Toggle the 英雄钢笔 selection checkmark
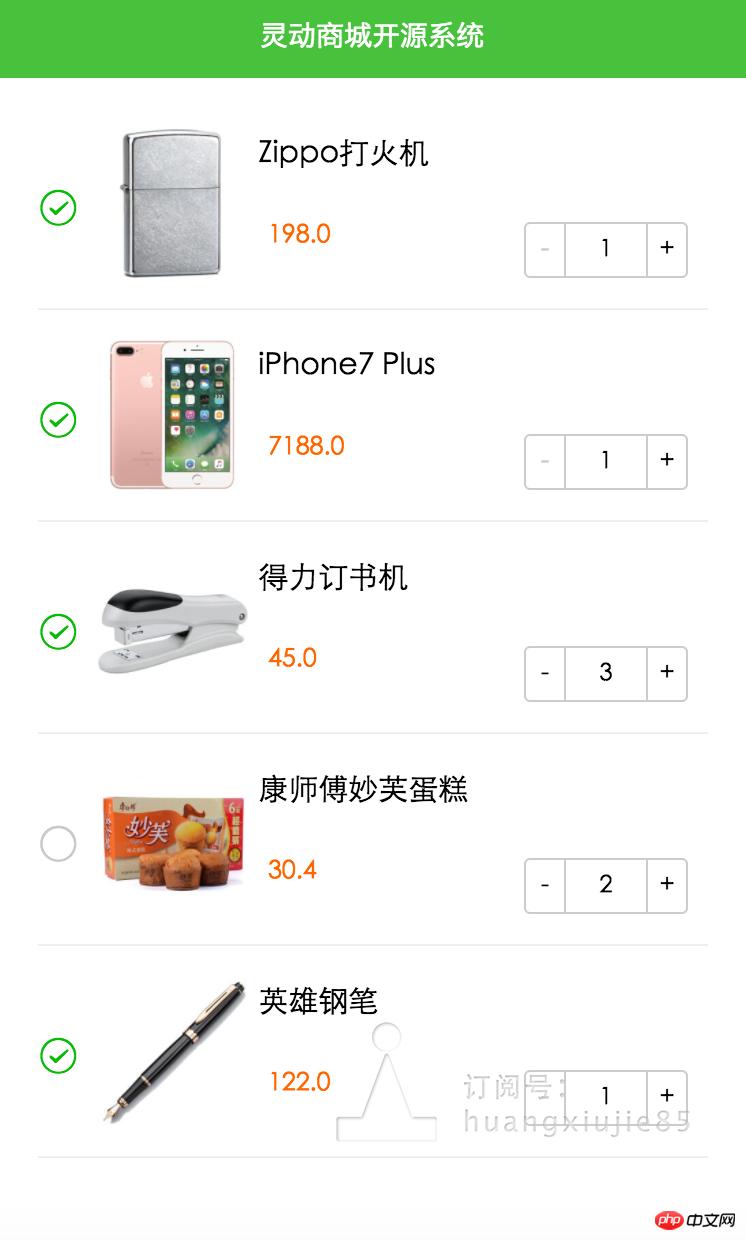Screen dimensions: 746x1240 click(58, 1055)
